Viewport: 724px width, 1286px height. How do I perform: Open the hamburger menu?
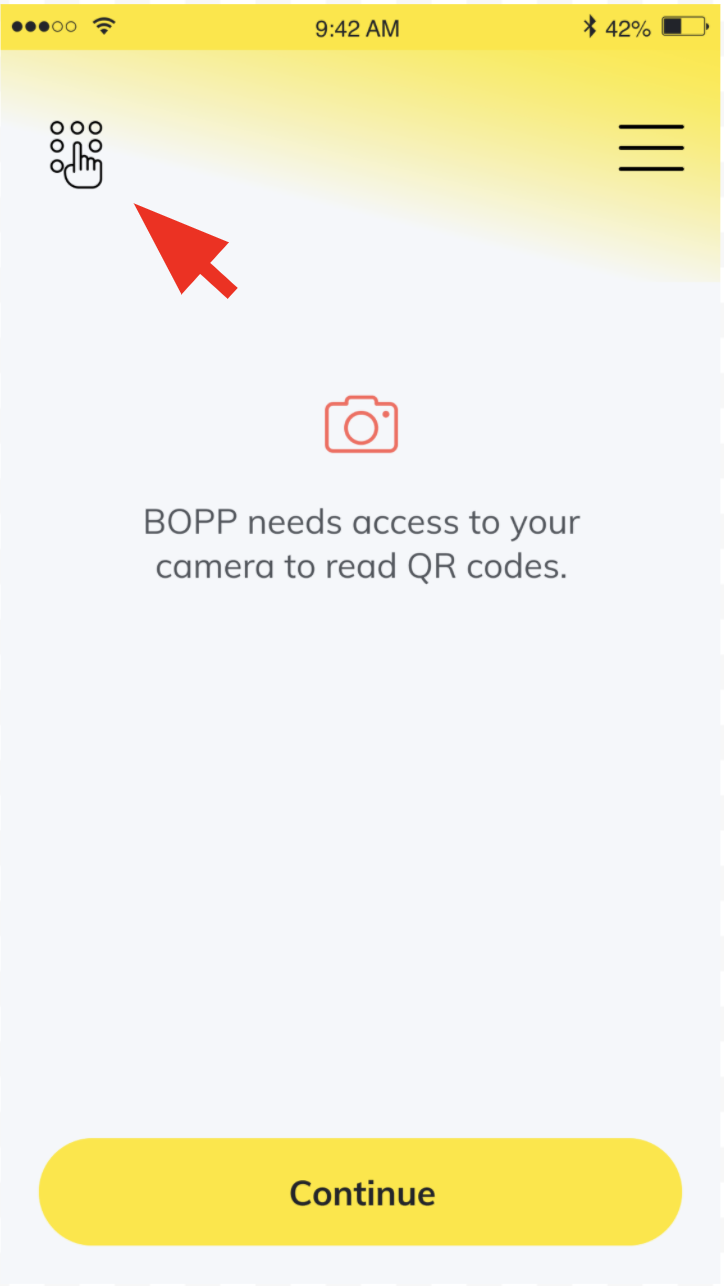pyautogui.click(x=651, y=148)
